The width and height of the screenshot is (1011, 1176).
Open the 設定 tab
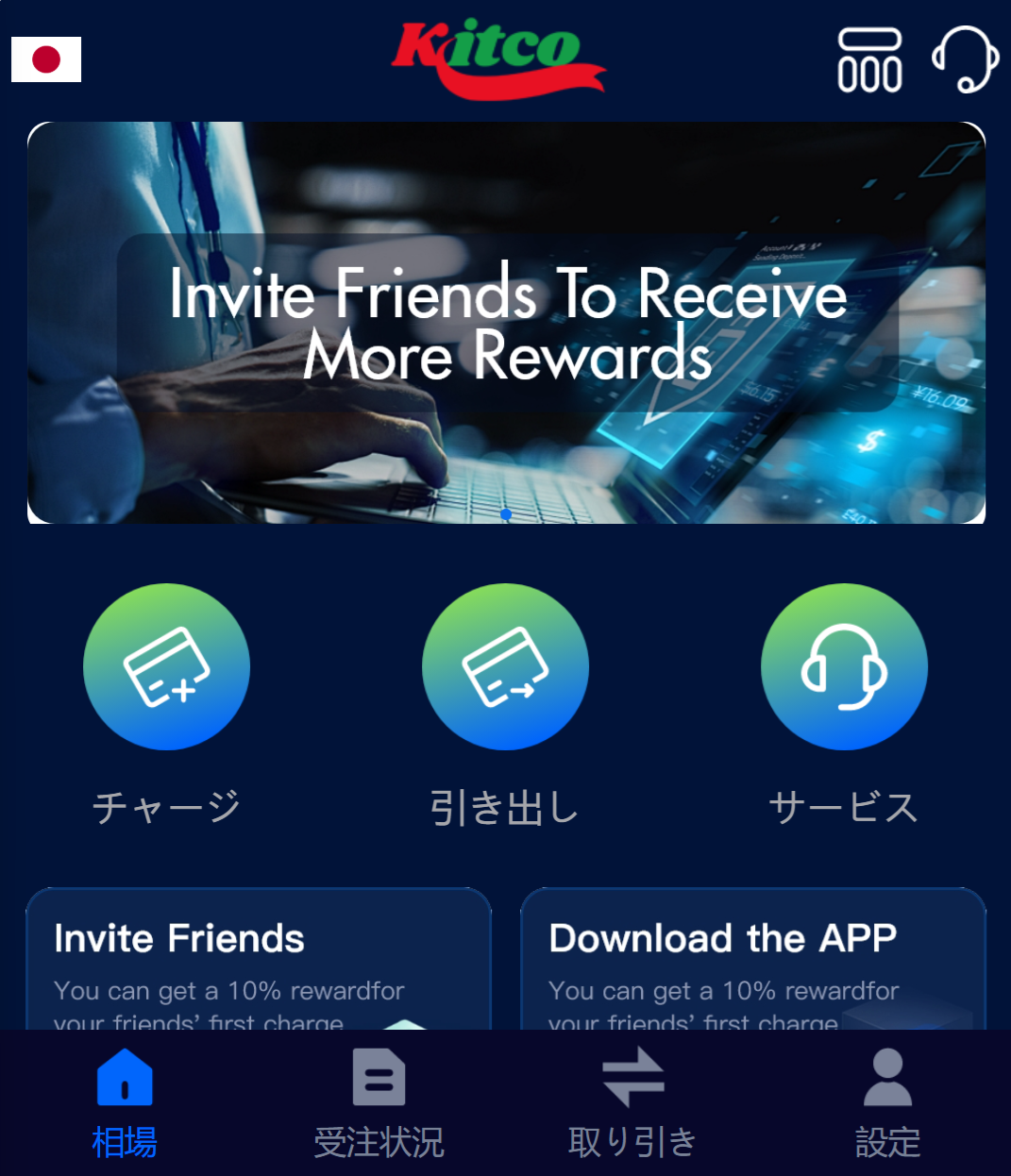pos(887,1102)
